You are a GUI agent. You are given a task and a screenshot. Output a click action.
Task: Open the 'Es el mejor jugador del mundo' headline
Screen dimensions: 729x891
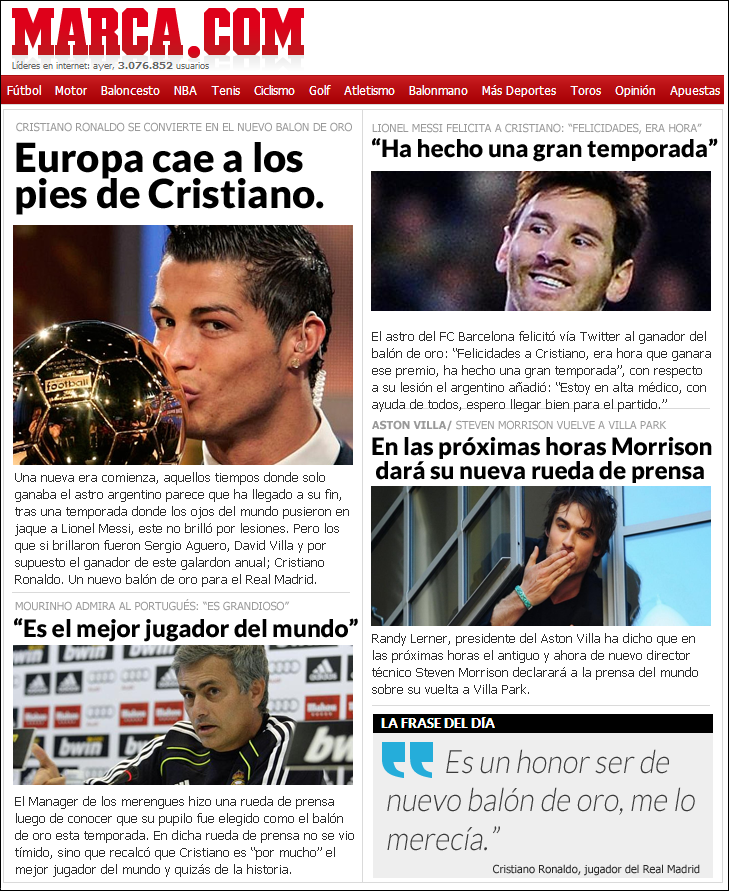click(186, 628)
